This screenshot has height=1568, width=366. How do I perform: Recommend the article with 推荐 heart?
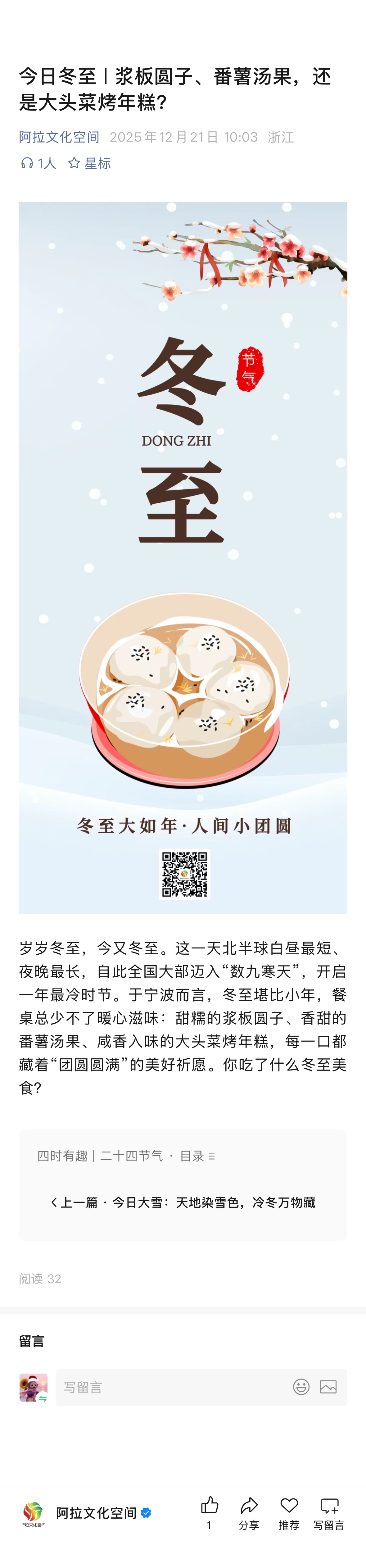[x=289, y=1512]
